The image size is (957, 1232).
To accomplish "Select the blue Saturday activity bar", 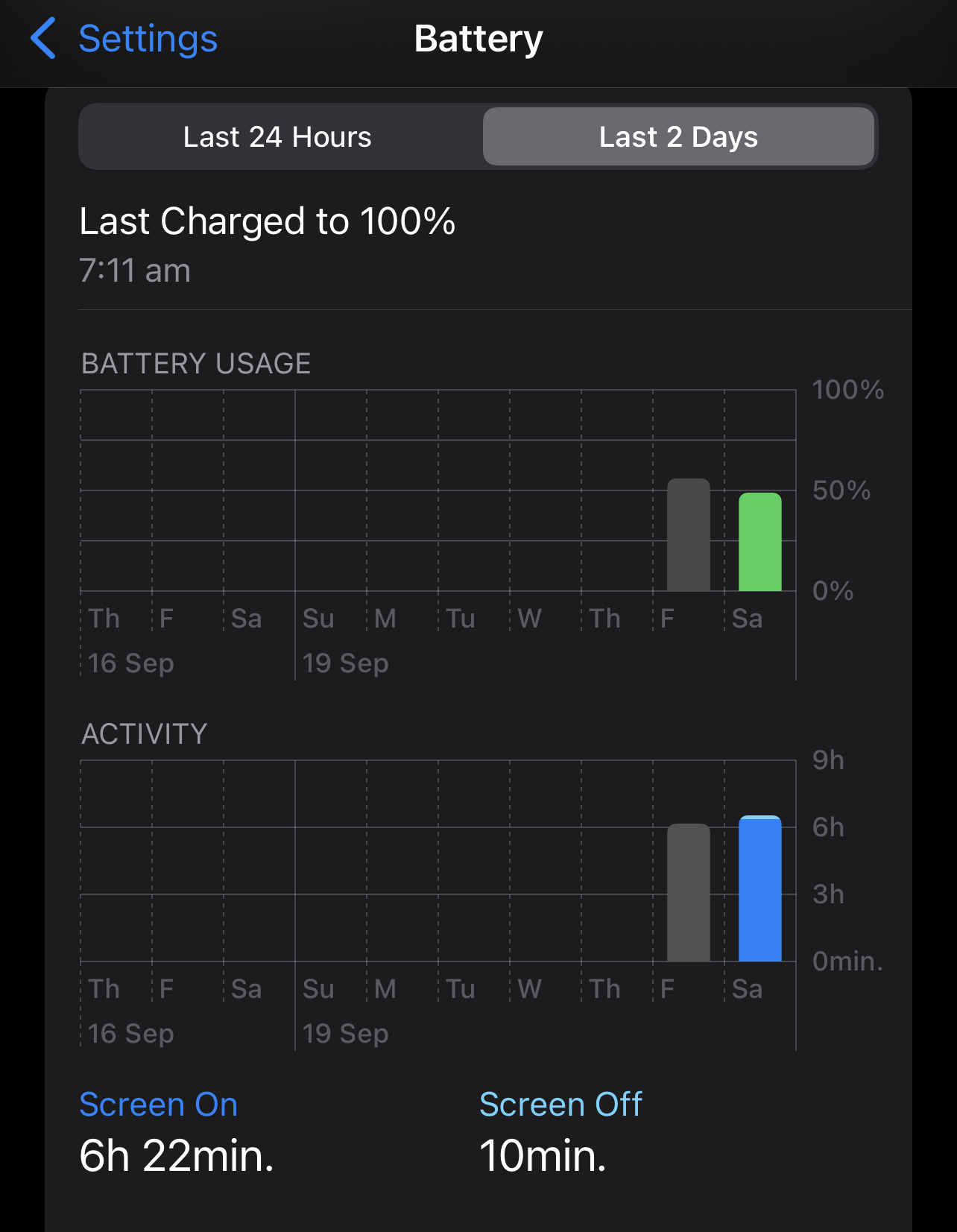I will (x=759, y=890).
